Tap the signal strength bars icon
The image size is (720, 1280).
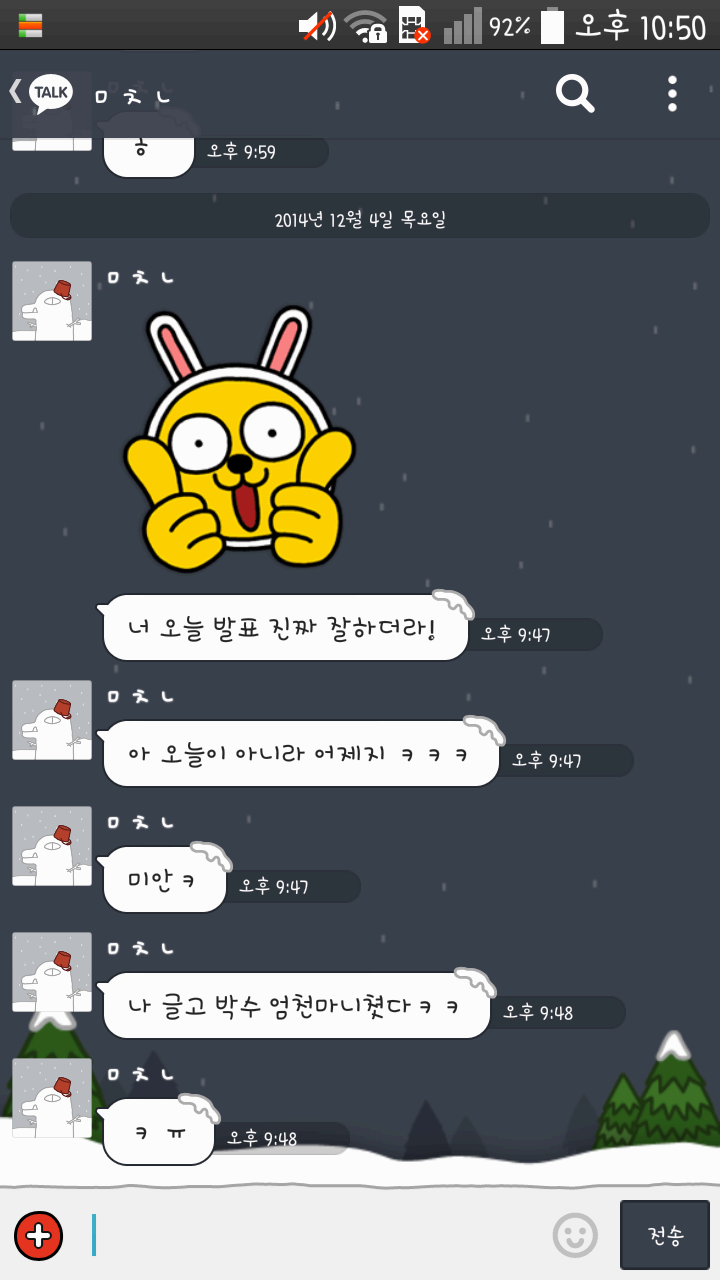pos(462,28)
